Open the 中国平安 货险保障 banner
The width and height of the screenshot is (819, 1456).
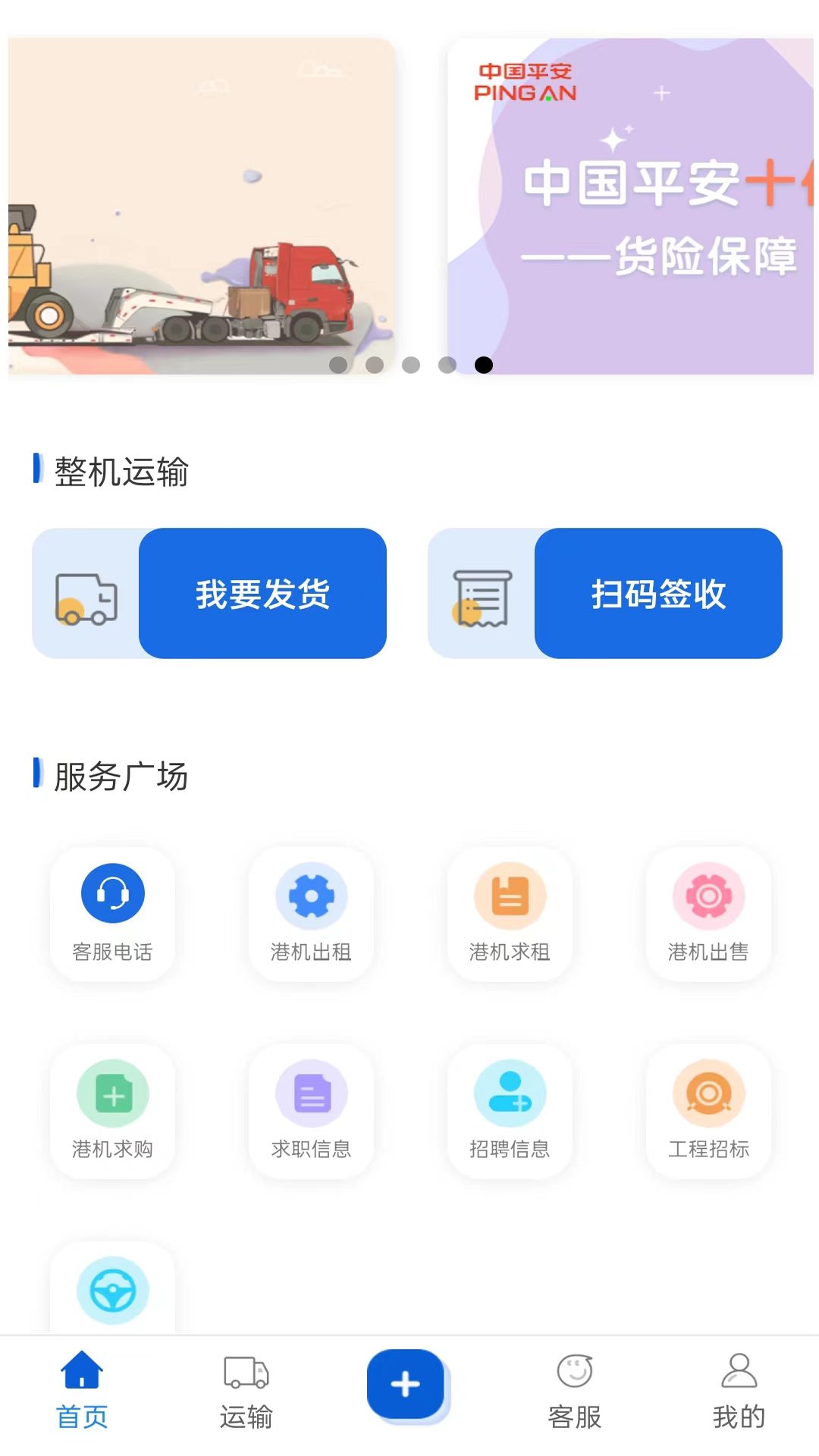click(629, 205)
